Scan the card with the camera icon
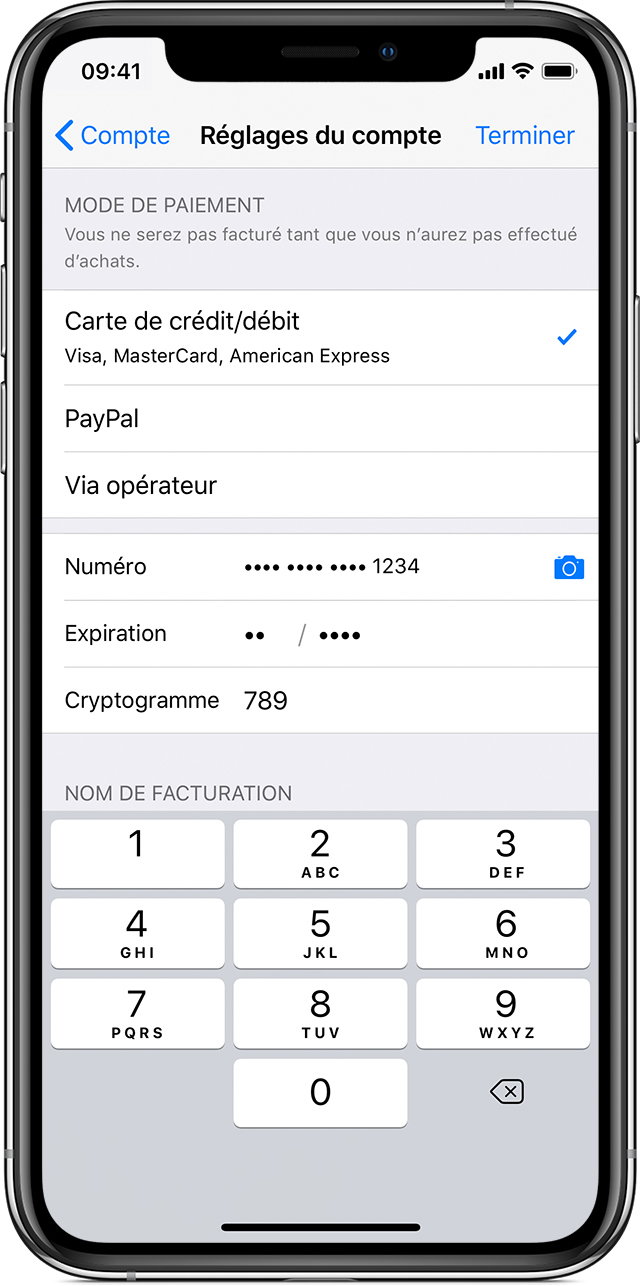The image size is (640, 1286). [569, 568]
